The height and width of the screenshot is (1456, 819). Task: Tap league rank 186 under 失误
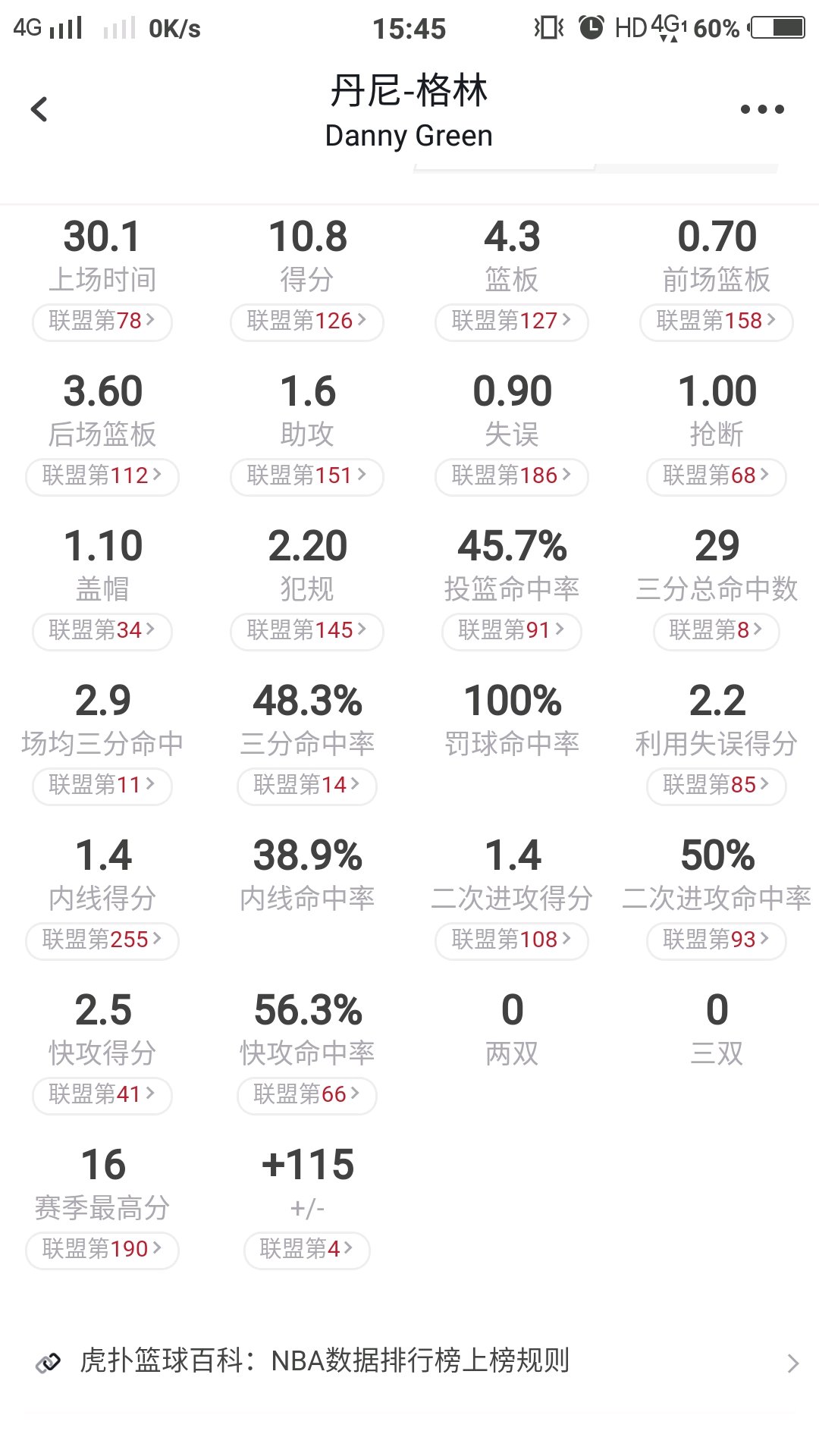tap(512, 476)
